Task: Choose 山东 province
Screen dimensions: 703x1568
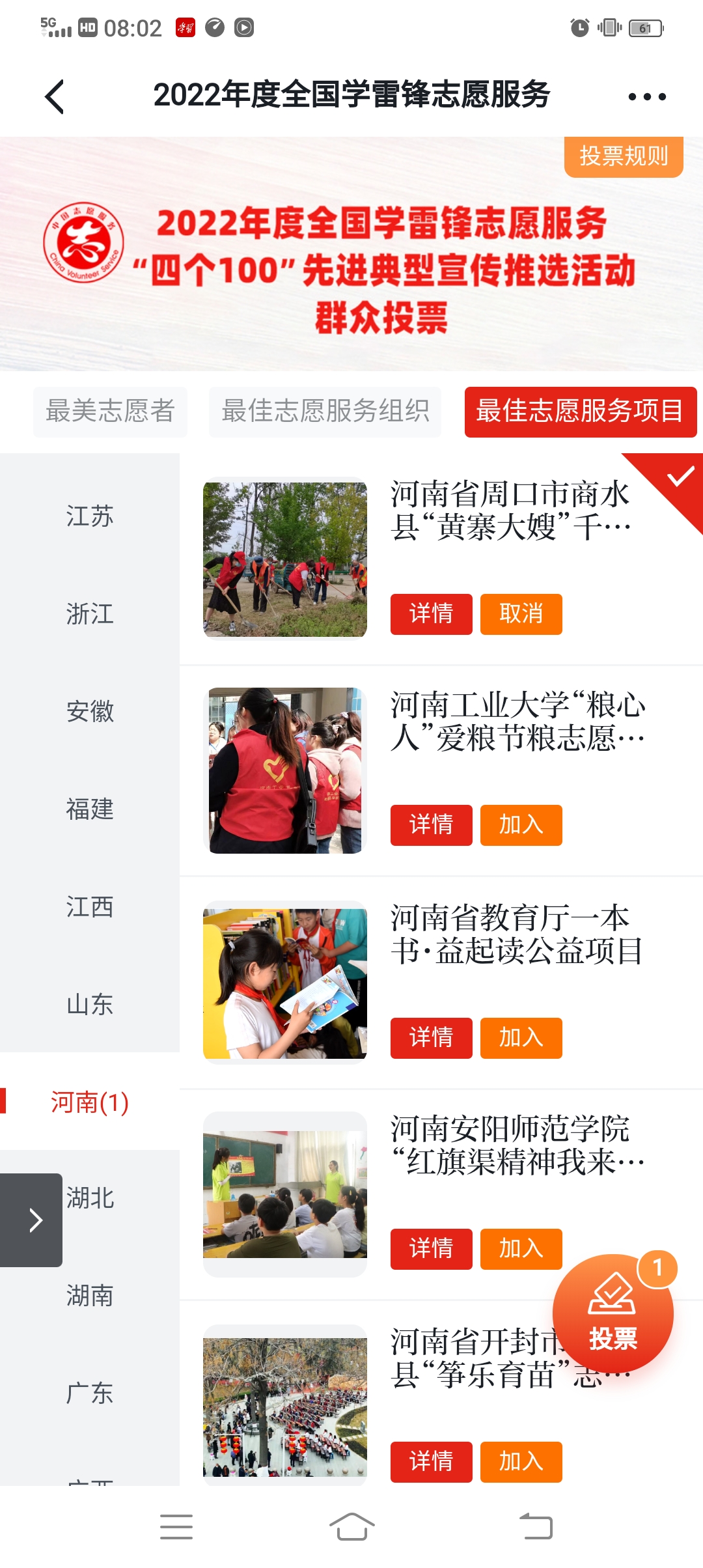Action: 90,1004
